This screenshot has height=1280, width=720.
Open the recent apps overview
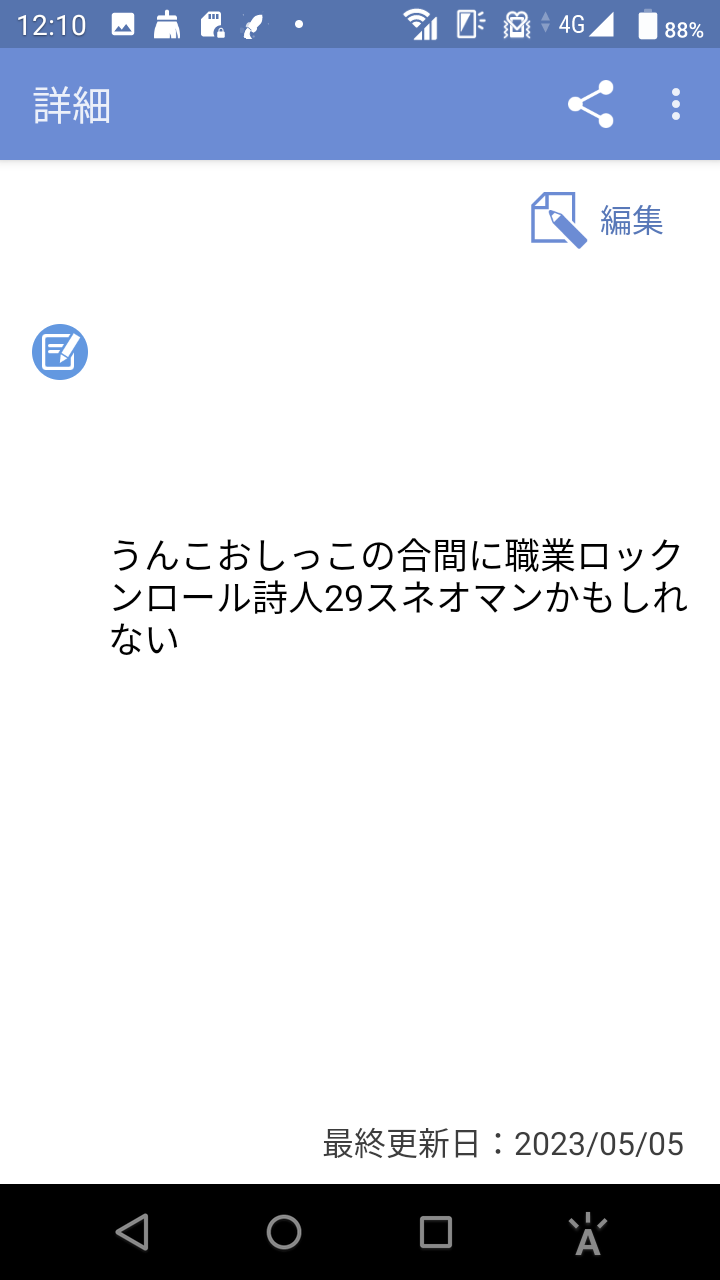(436, 1232)
